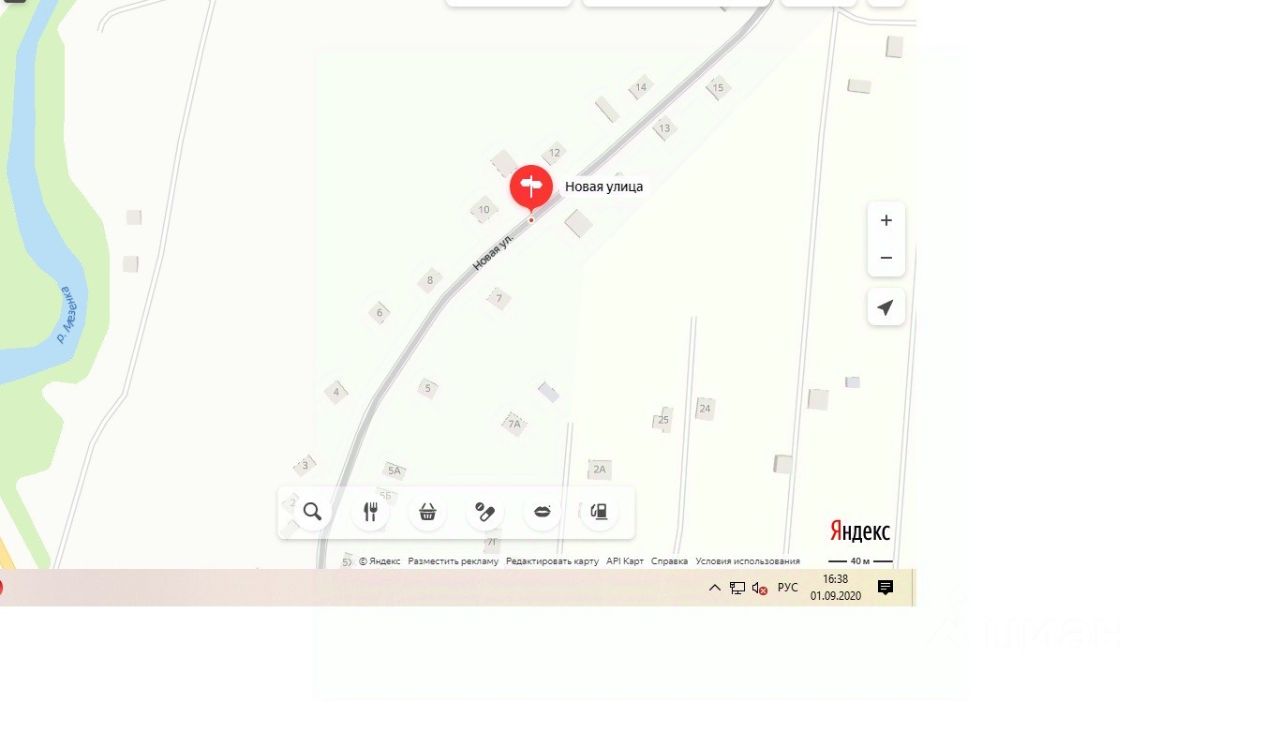This screenshot has height=747, width=1280.
Task: Zoom in the map with plus button
Action: [x=886, y=220]
